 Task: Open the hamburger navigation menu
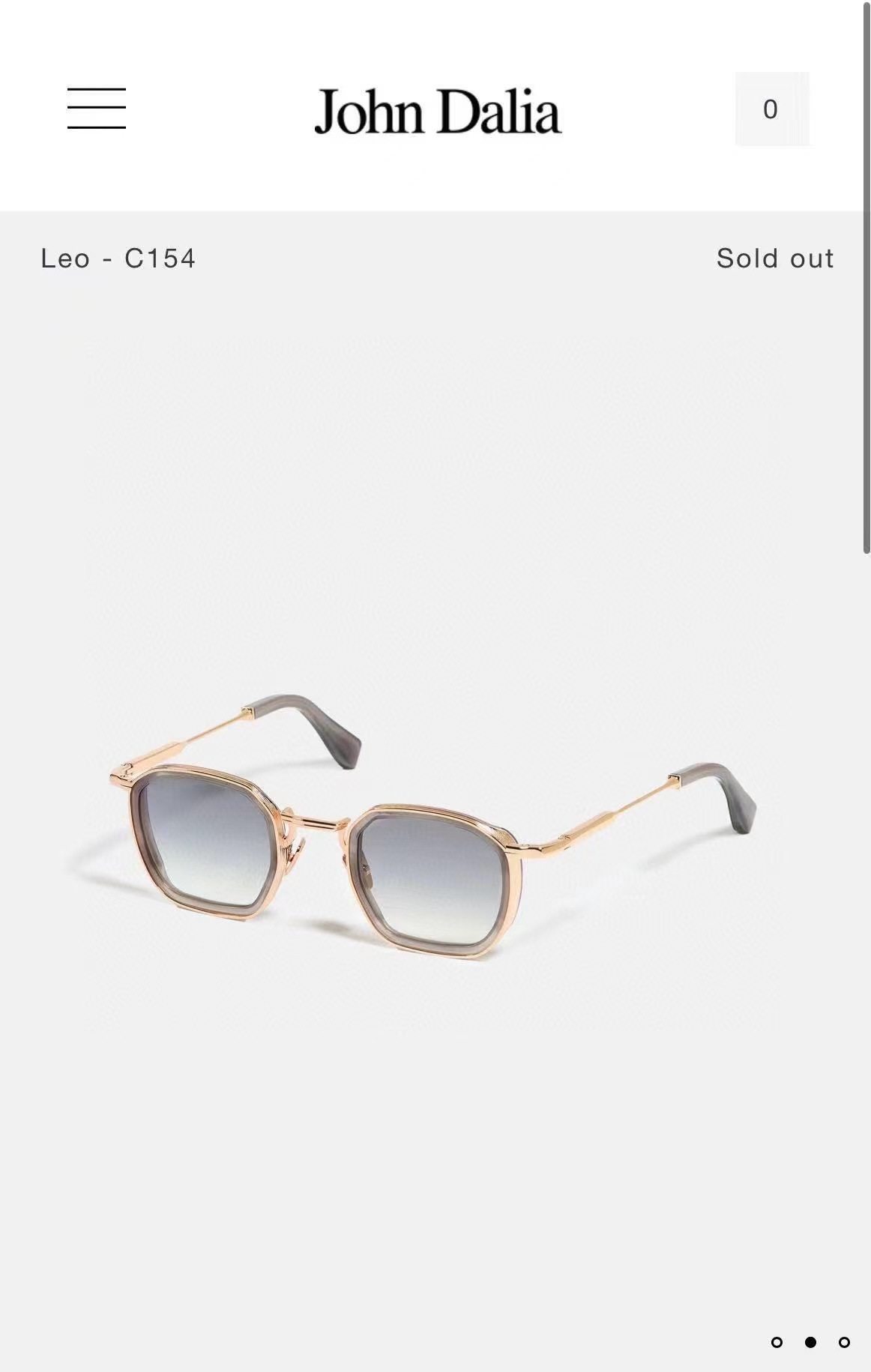click(97, 109)
